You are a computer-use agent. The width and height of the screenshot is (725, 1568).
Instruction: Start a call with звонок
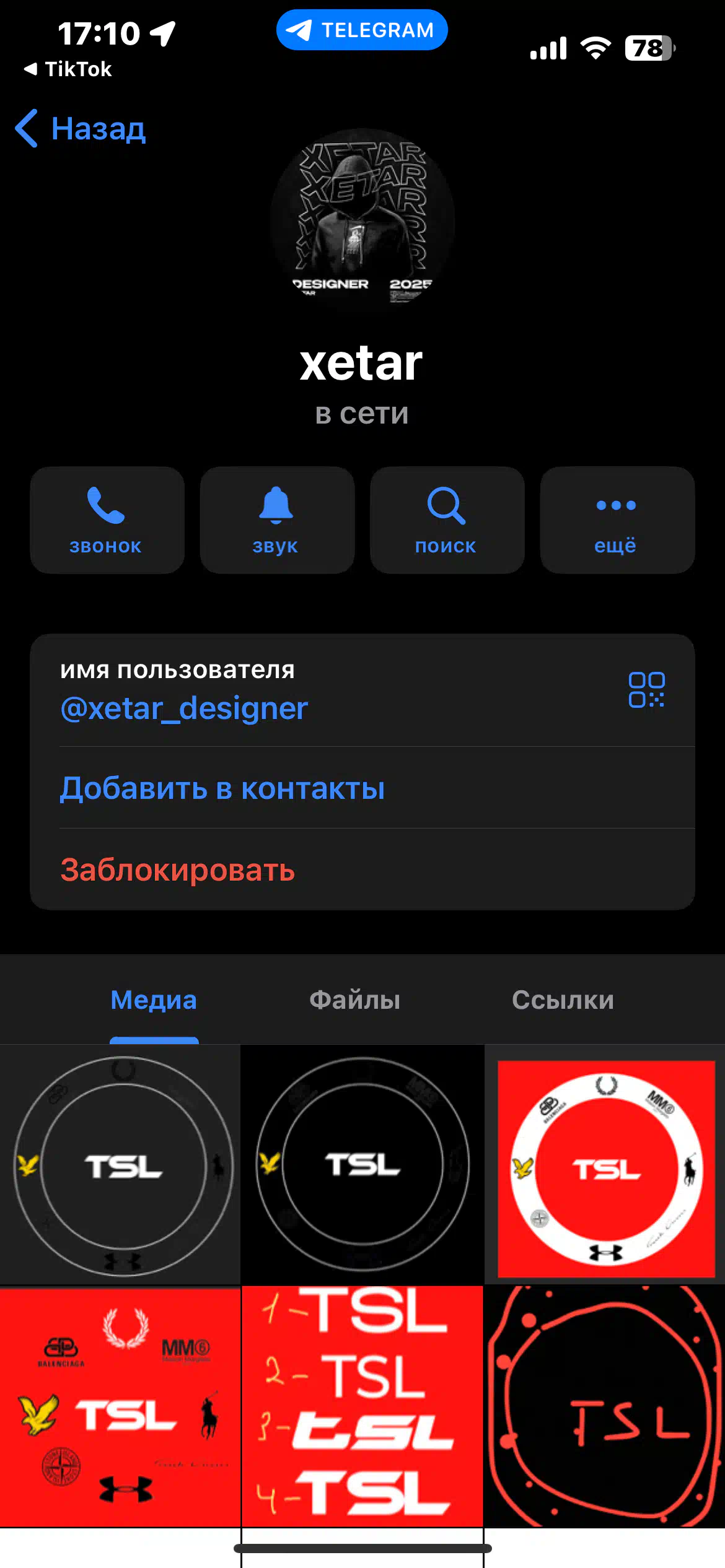coord(107,520)
